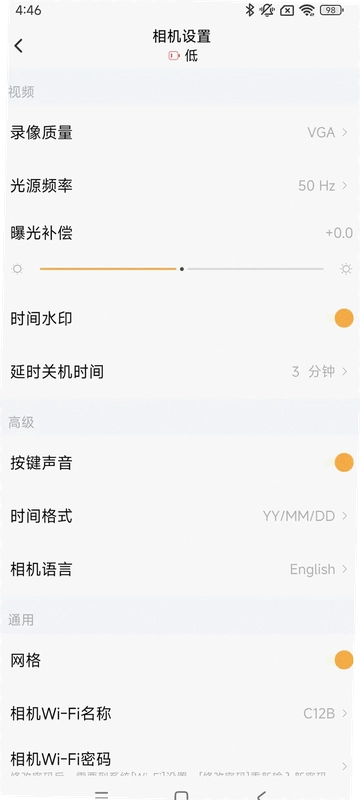
Task: Open 延时关机时间 delay shutdown option
Action: click(180, 371)
